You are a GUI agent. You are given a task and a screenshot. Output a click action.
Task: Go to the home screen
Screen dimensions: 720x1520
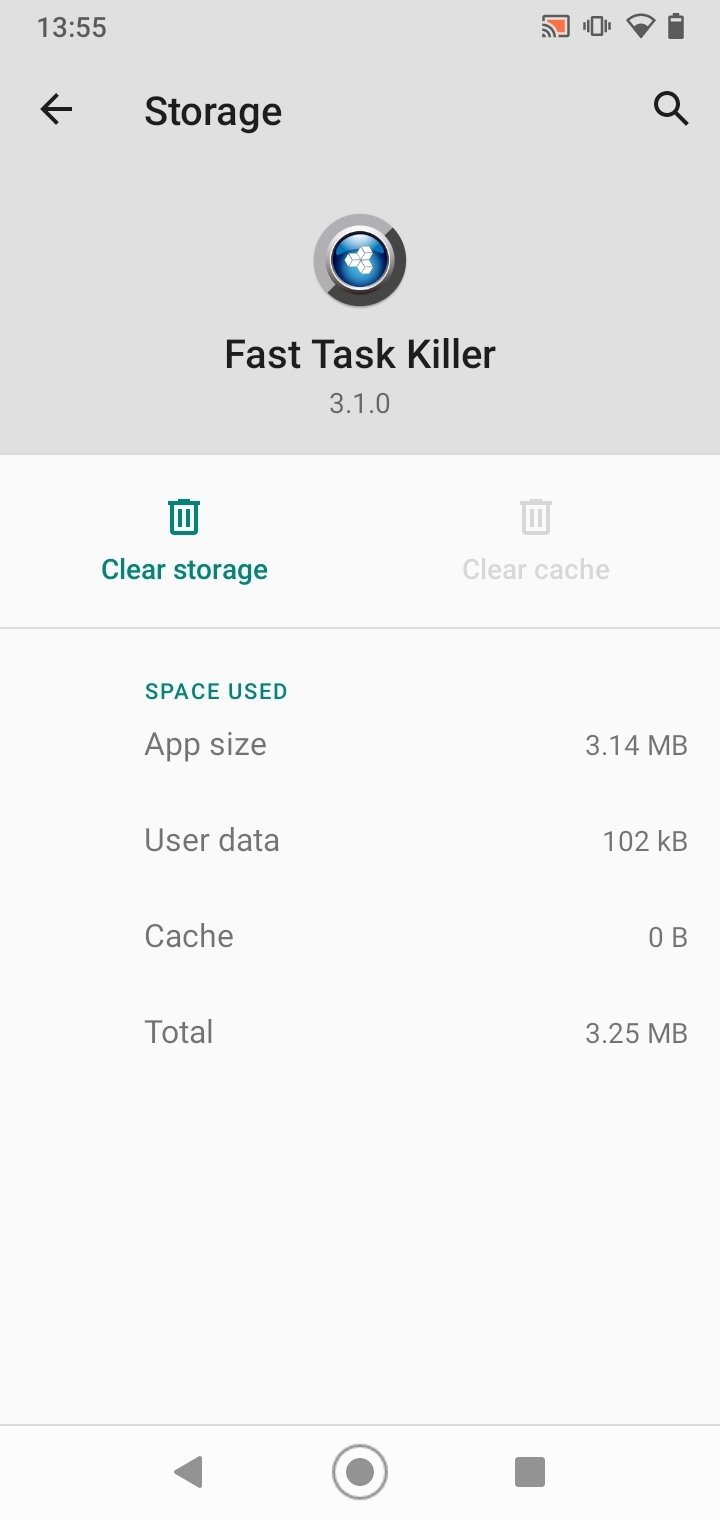(x=359, y=1472)
